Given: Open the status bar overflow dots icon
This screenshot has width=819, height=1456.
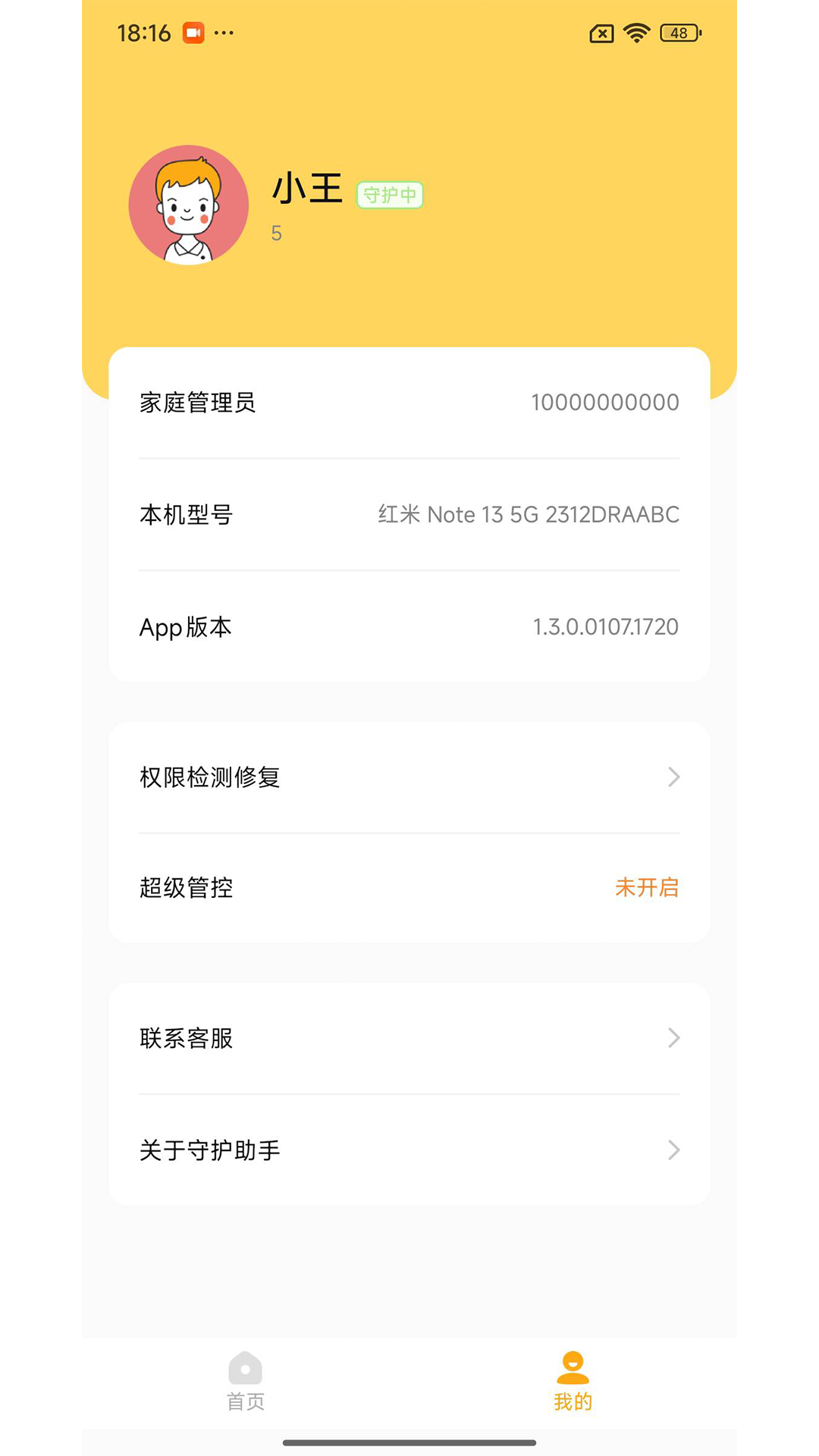Looking at the screenshot, I should tap(223, 33).
